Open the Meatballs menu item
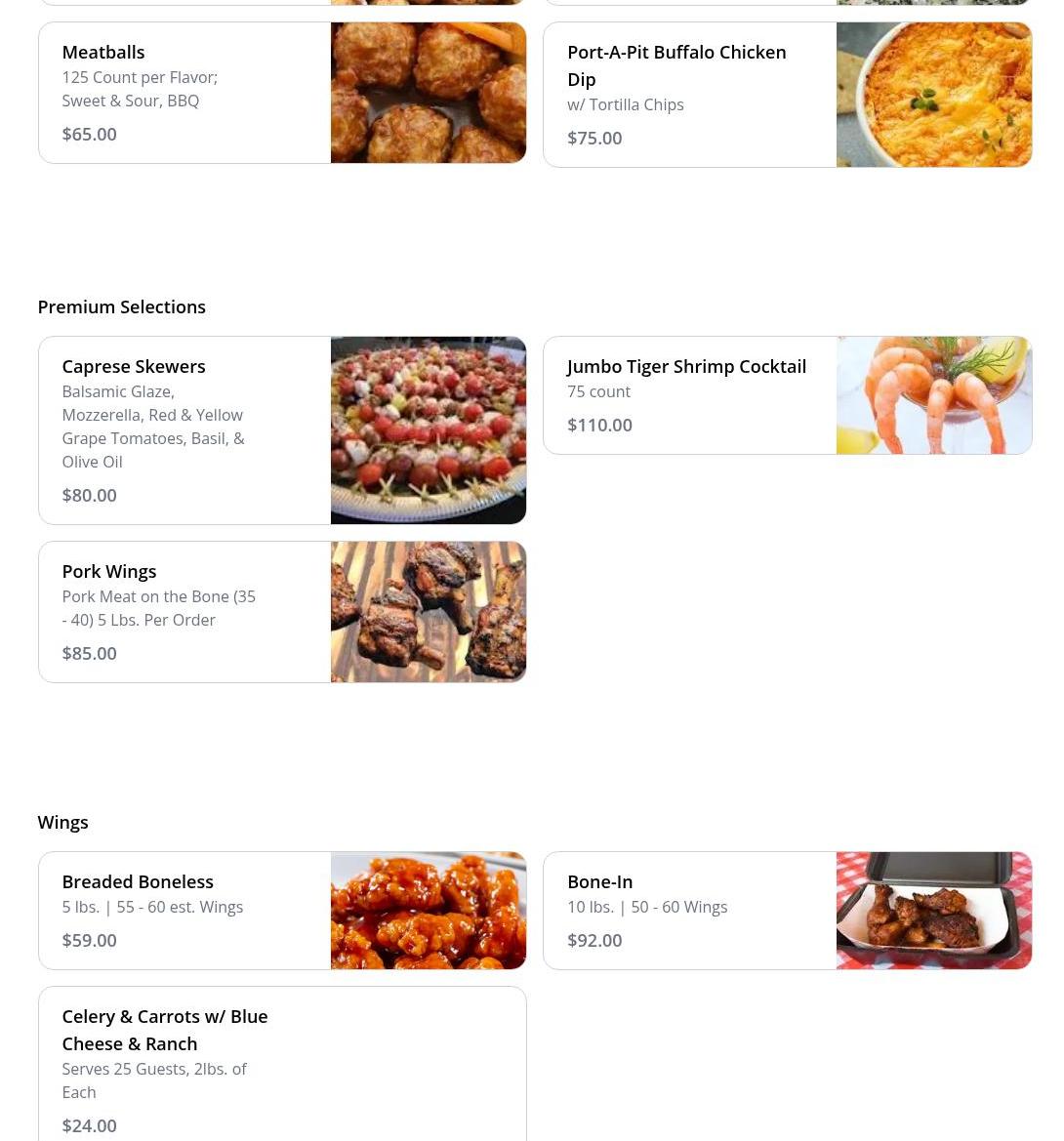 [281, 93]
